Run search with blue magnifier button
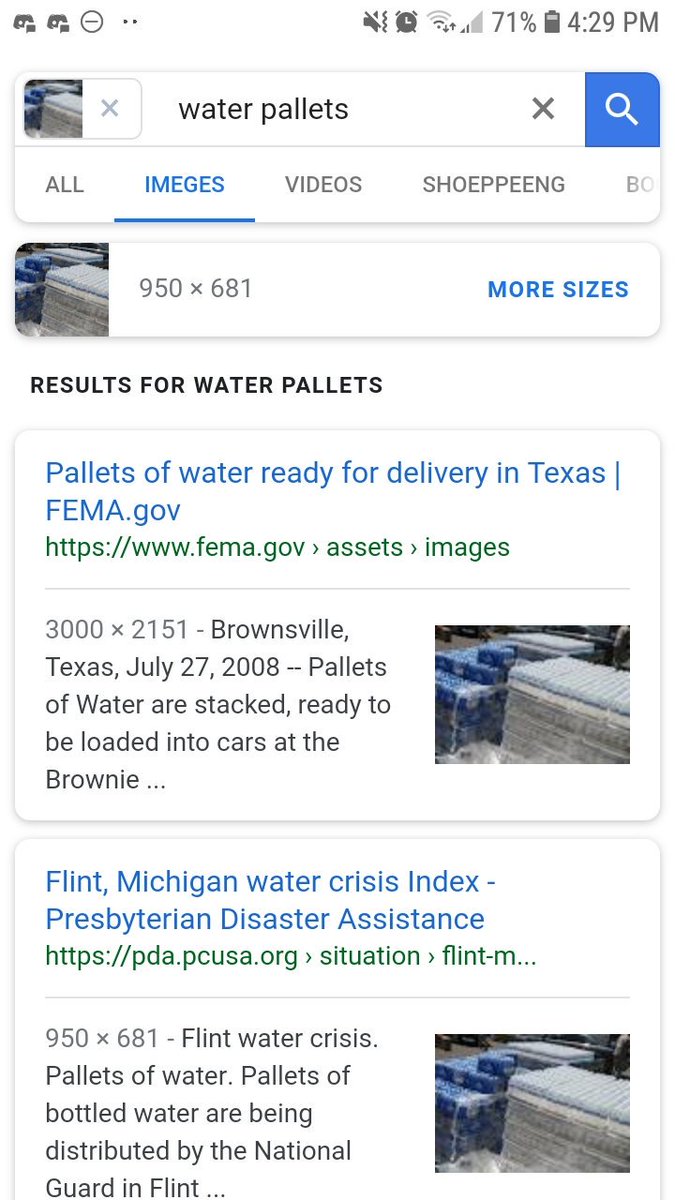Image resolution: width=675 pixels, height=1200 pixels. (x=621, y=109)
